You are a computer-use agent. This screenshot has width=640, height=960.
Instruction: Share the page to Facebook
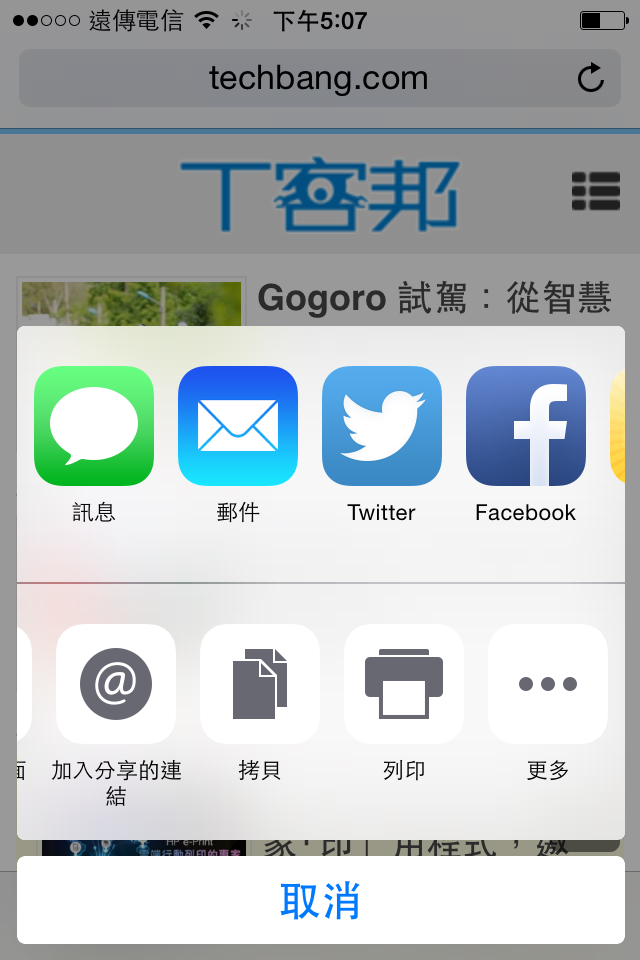click(x=525, y=426)
